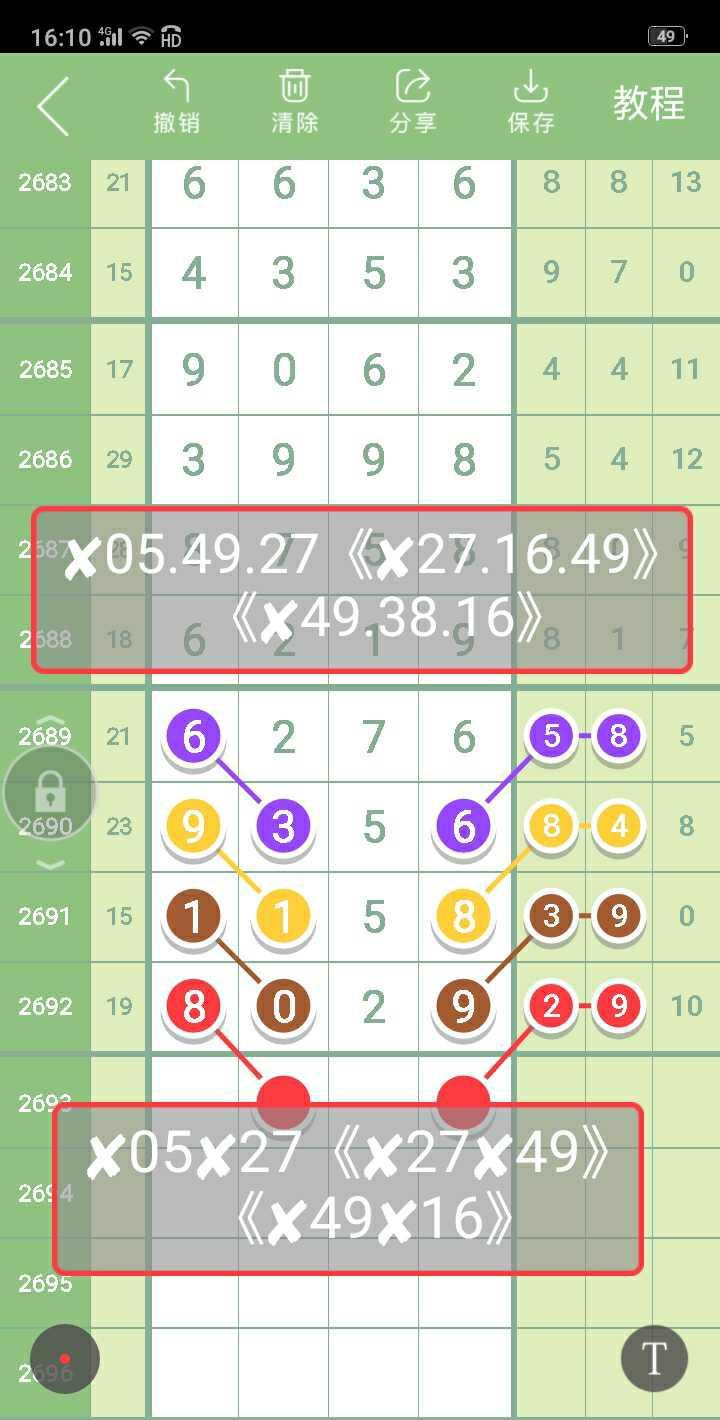Select the top text box starting 05.49.27
The image size is (720, 1420).
pyautogui.click(x=361, y=589)
